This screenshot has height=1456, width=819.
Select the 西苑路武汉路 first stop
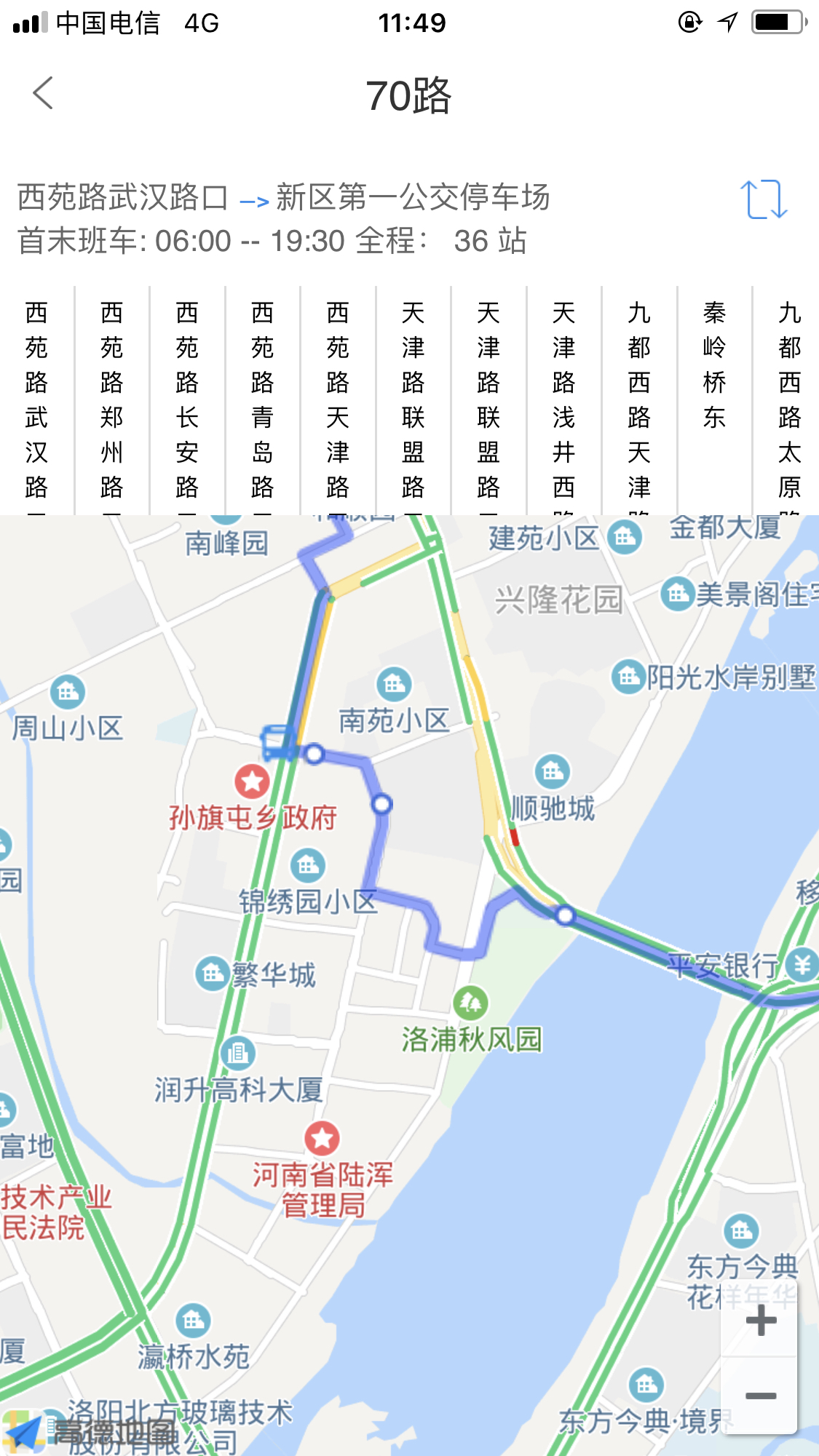(x=36, y=400)
